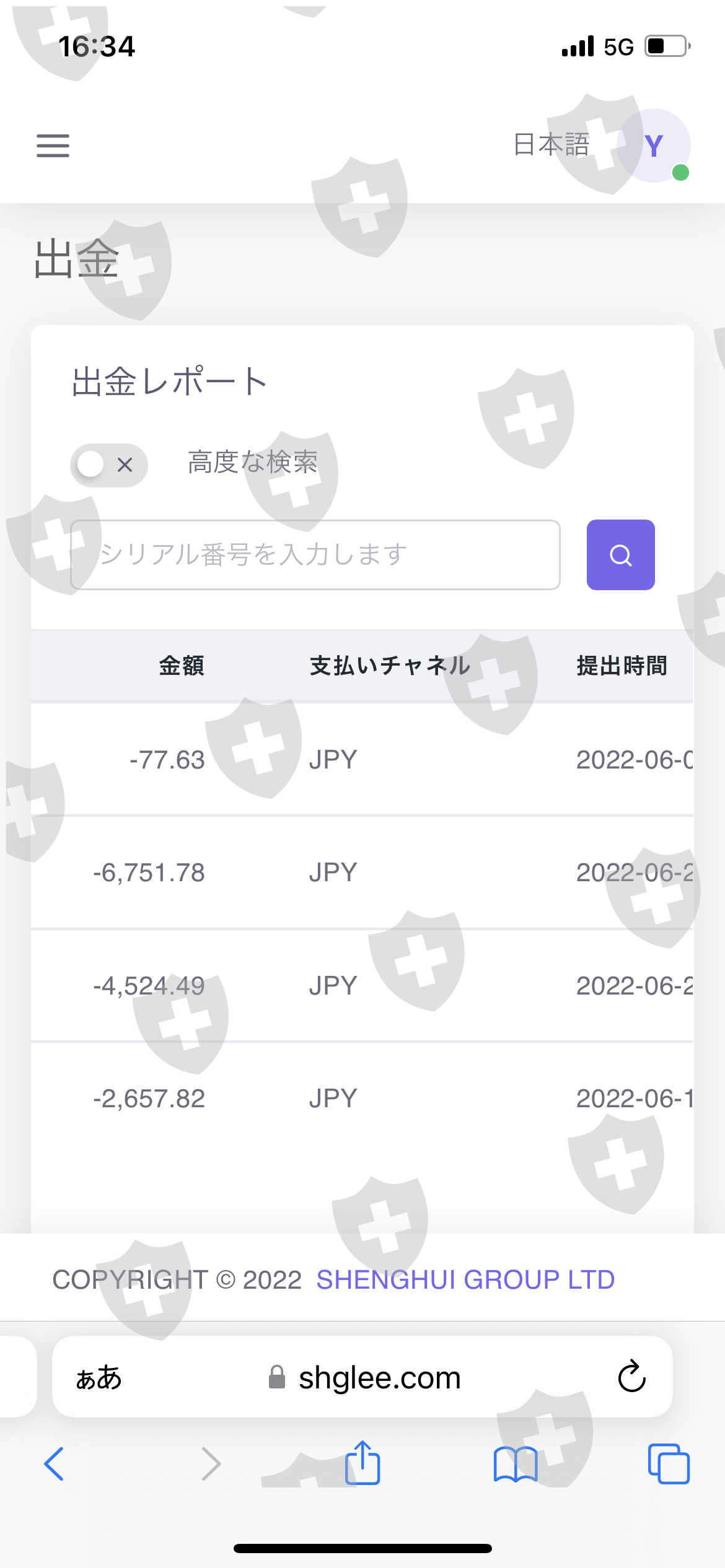
Task: Open Safari text size ぁあ options
Action: [x=99, y=1377]
